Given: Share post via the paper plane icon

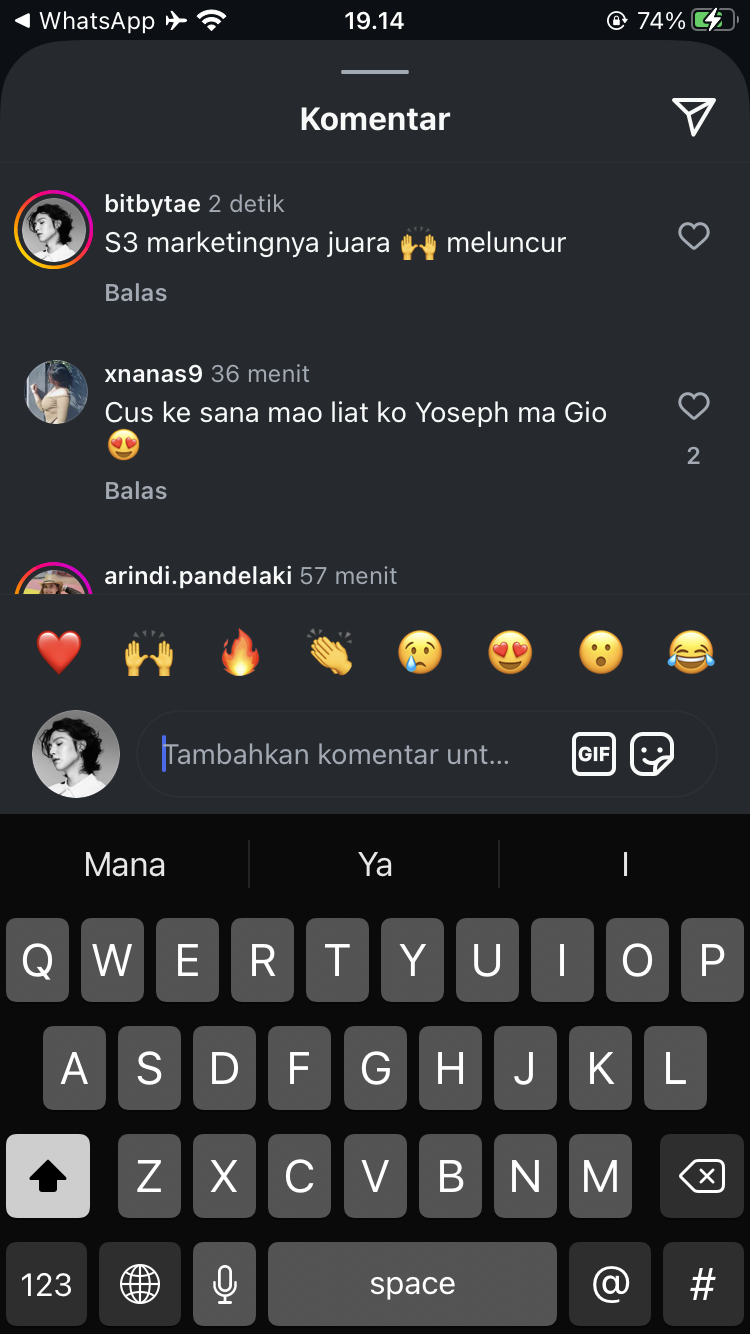Looking at the screenshot, I should click(x=693, y=117).
